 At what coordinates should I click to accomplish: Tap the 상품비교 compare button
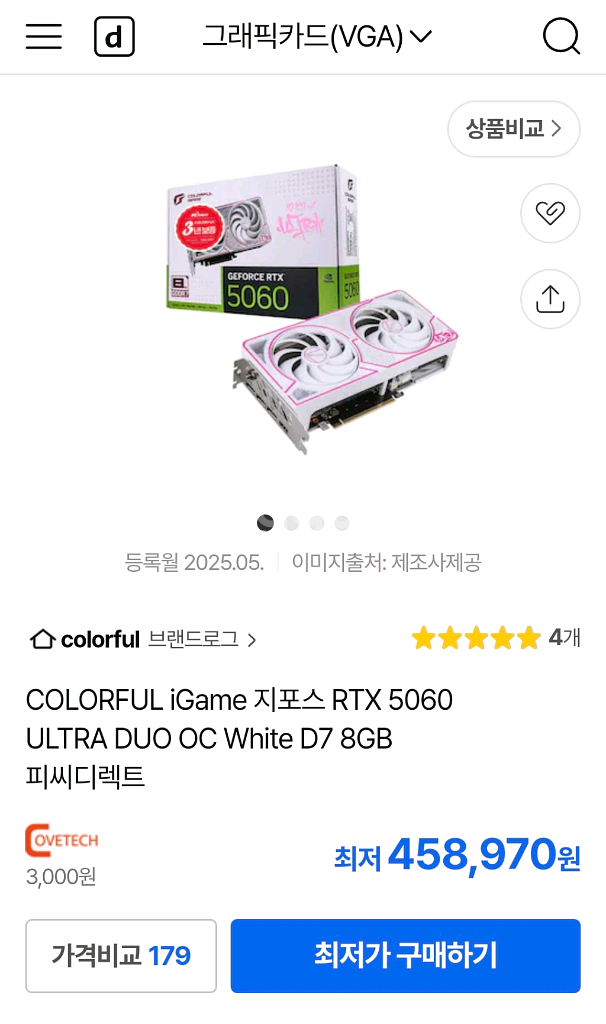[513, 129]
